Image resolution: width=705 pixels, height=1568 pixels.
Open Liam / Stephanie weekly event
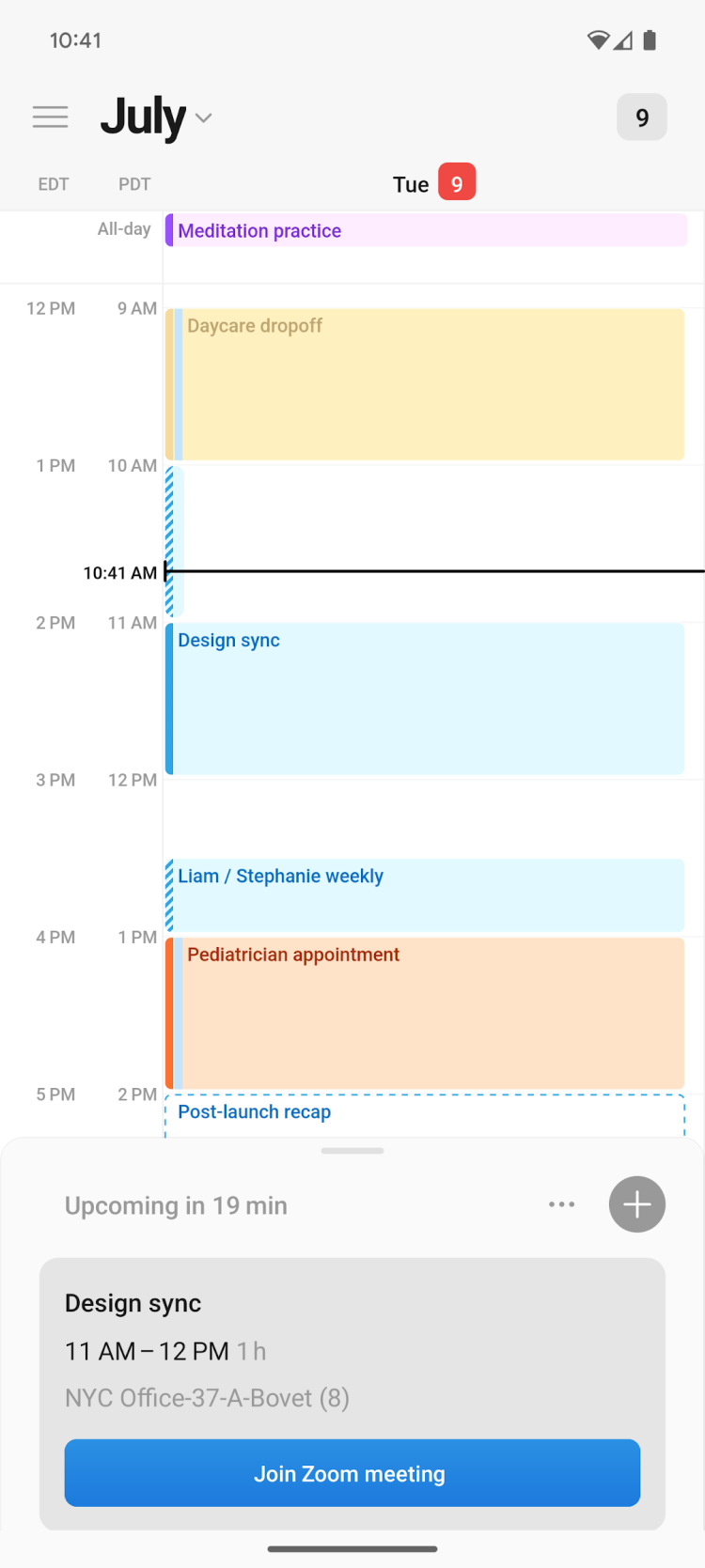426,893
